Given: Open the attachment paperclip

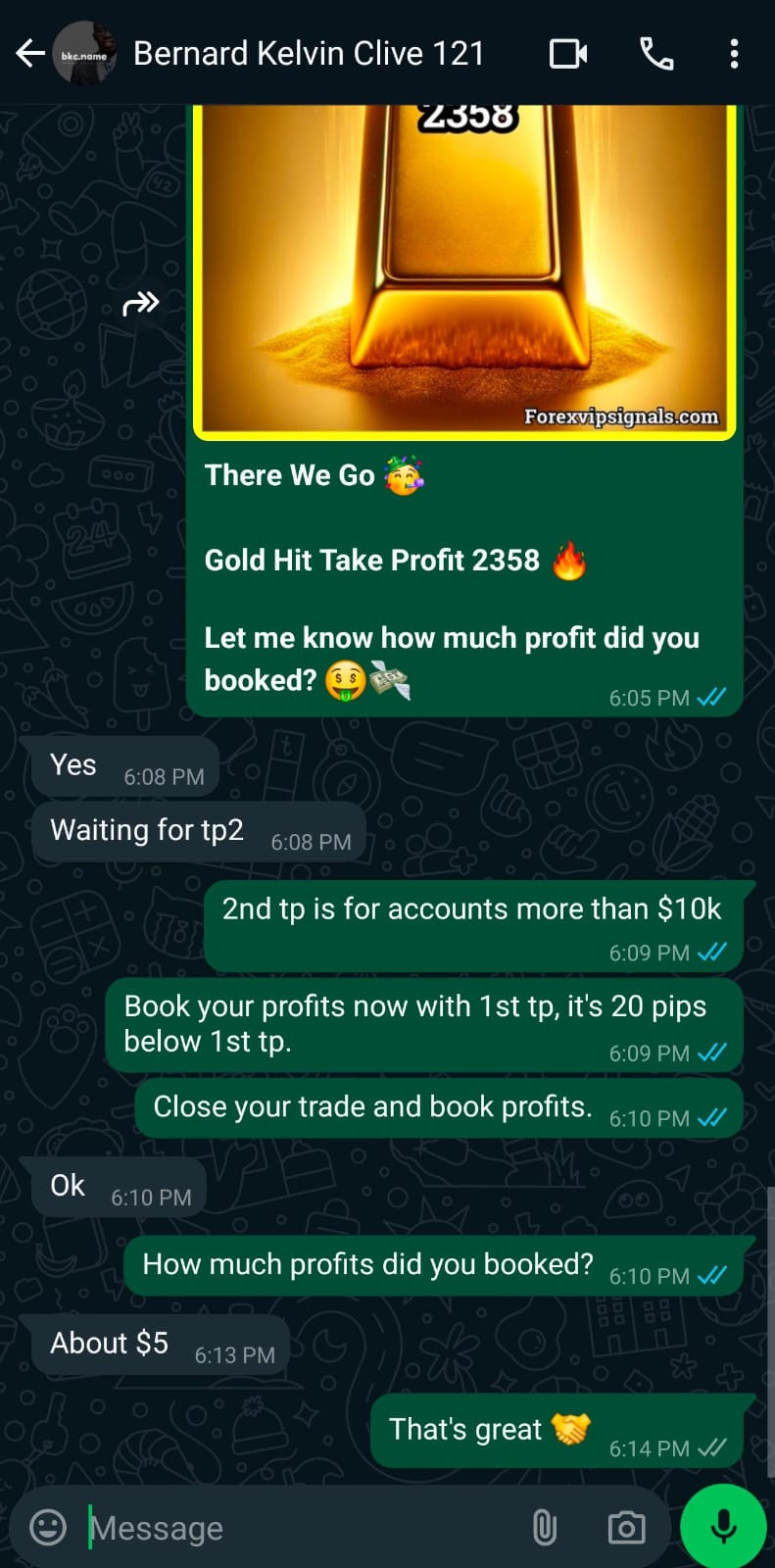Looking at the screenshot, I should (x=545, y=1526).
